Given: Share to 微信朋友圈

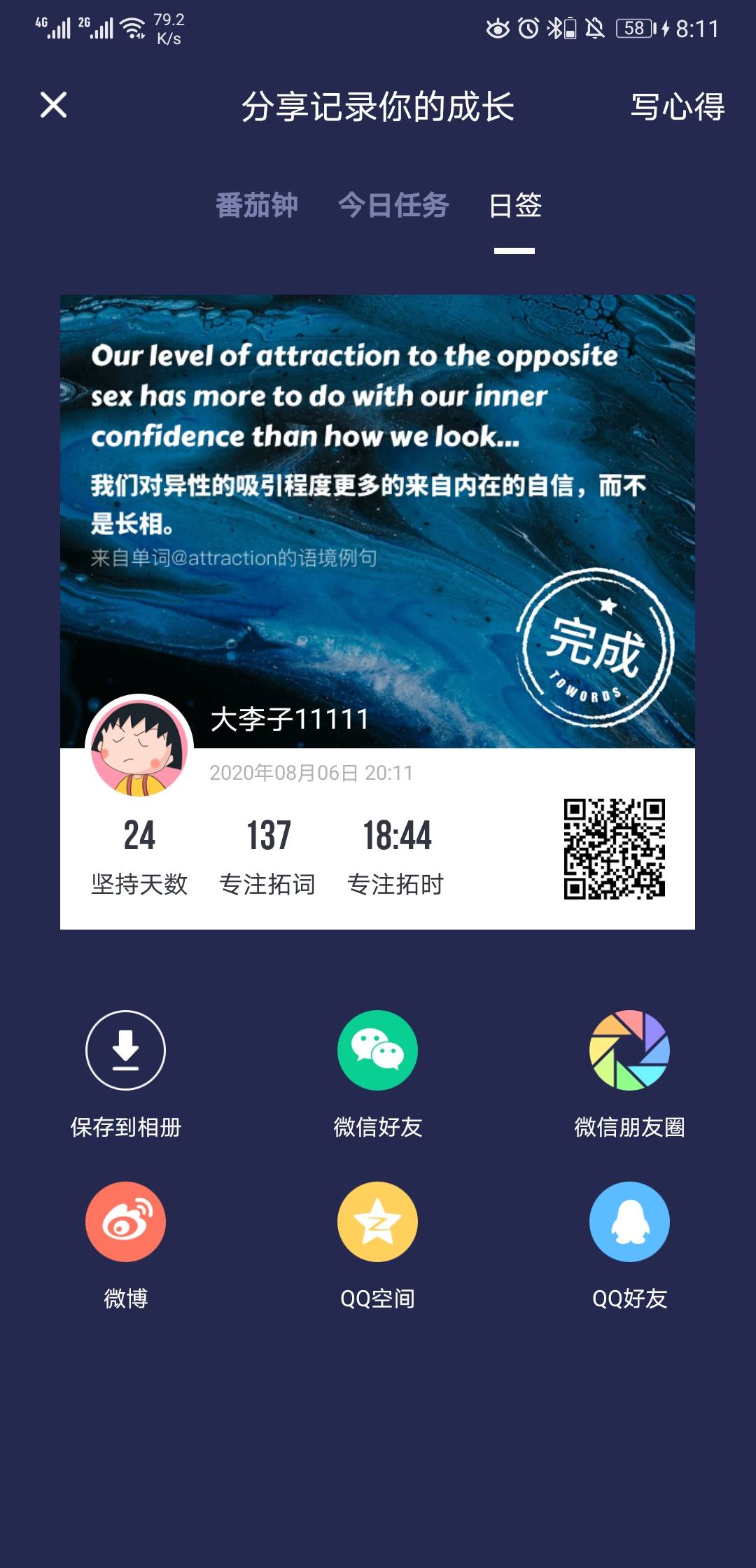Looking at the screenshot, I should coord(629,1050).
